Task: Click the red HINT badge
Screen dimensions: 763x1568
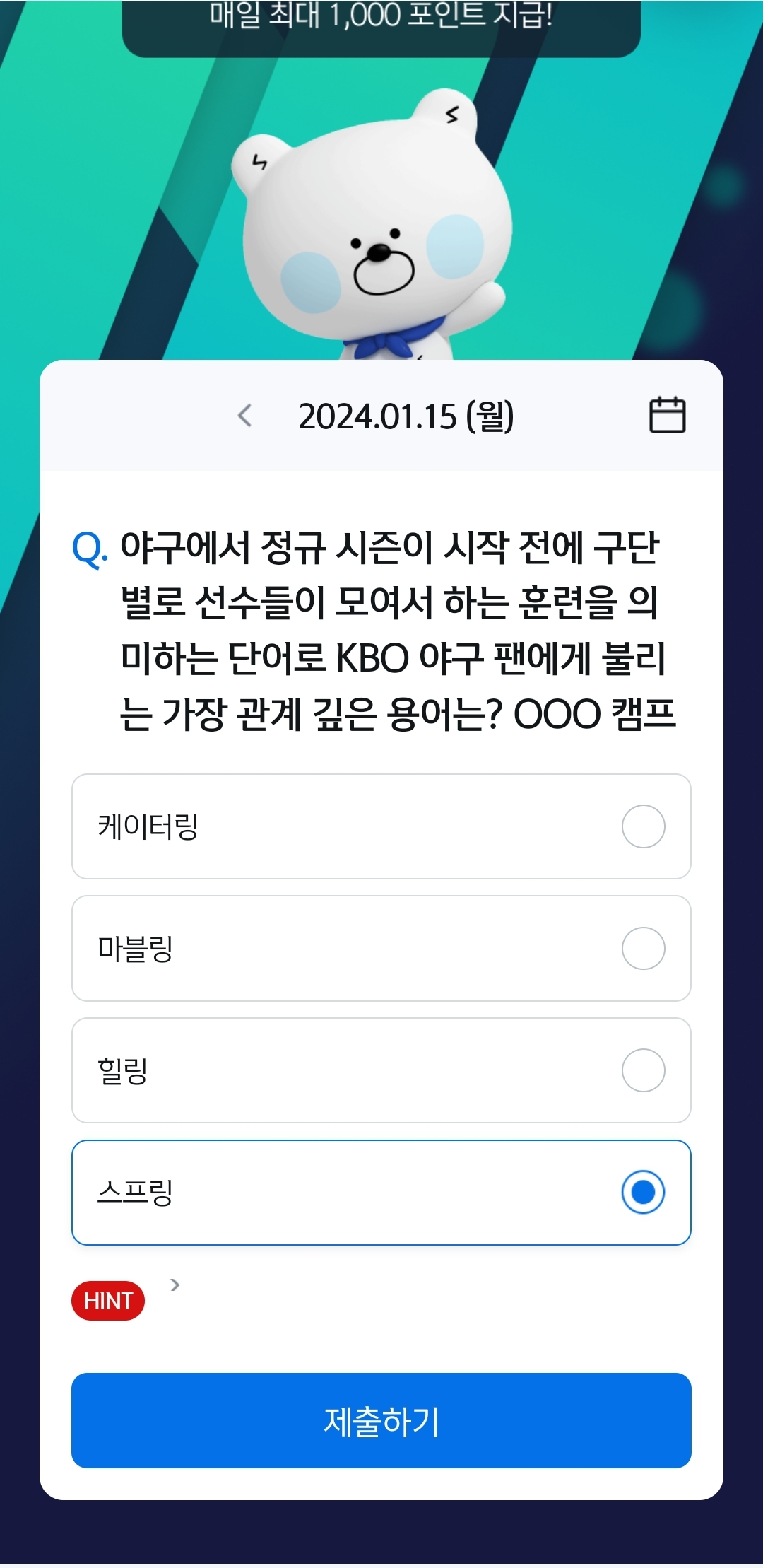Action: (x=107, y=1301)
